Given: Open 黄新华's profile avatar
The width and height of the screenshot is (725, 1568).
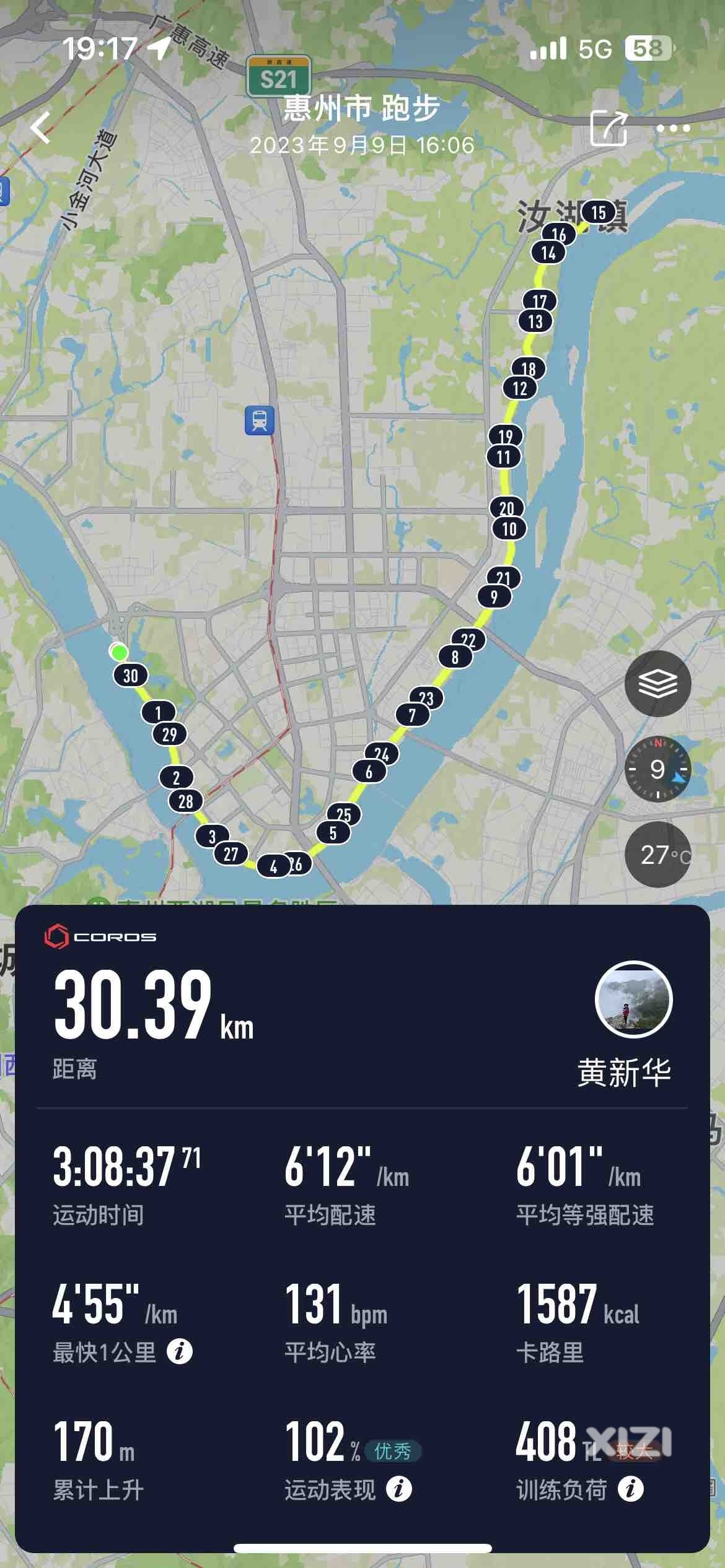Looking at the screenshot, I should [633, 1000].
